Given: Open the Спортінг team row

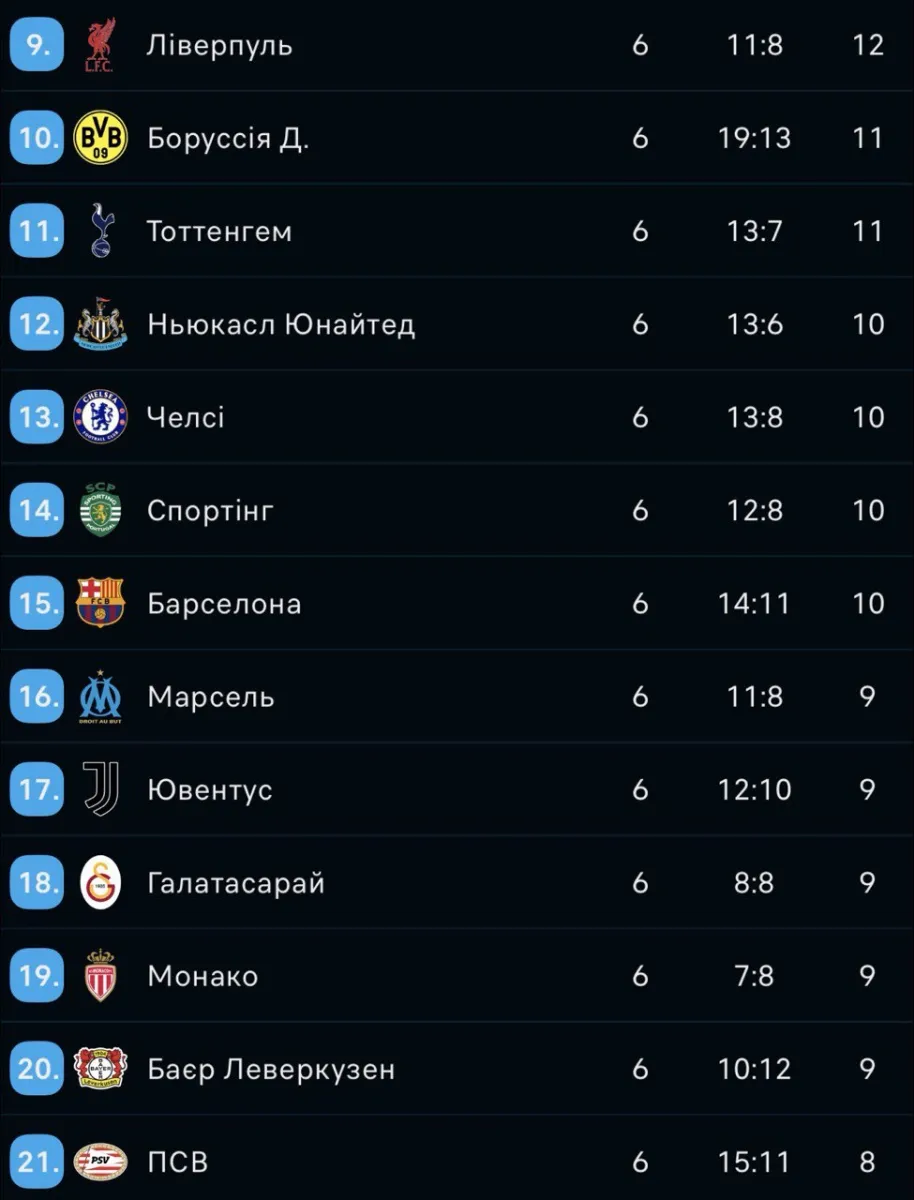Looking at the screenshot, I should click(210, 510).
